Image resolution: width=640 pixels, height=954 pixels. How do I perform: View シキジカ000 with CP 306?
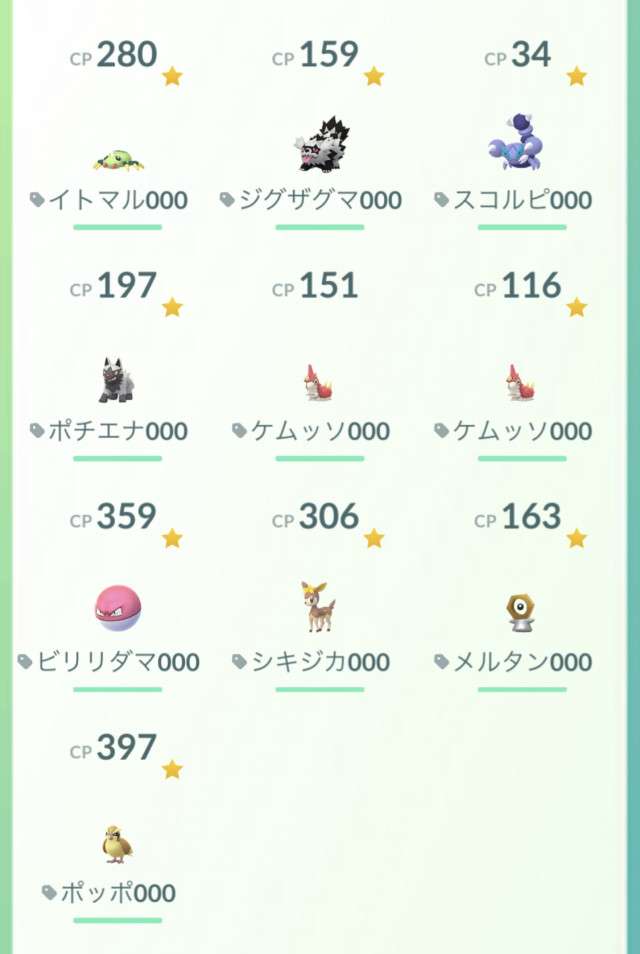[x=320, y=608]
